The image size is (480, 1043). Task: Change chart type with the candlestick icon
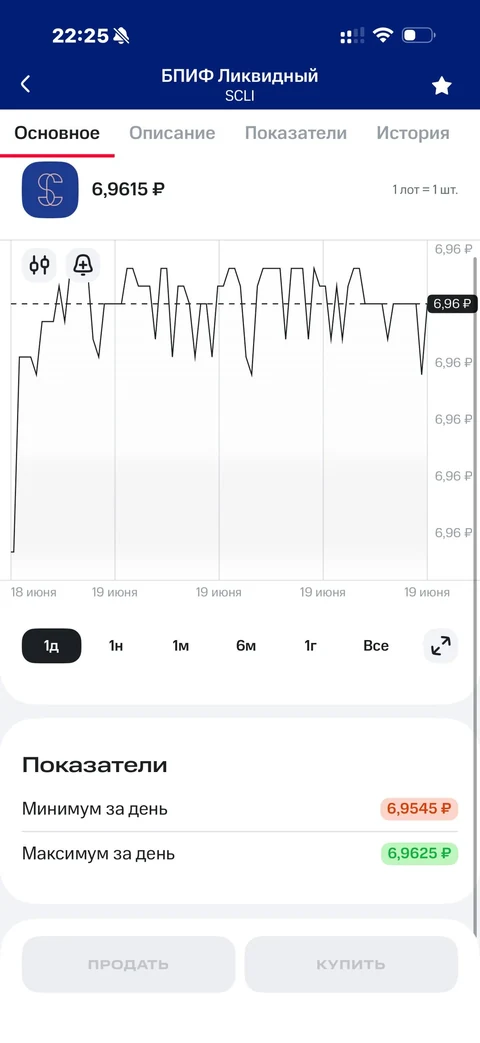(x=39, y=265)
